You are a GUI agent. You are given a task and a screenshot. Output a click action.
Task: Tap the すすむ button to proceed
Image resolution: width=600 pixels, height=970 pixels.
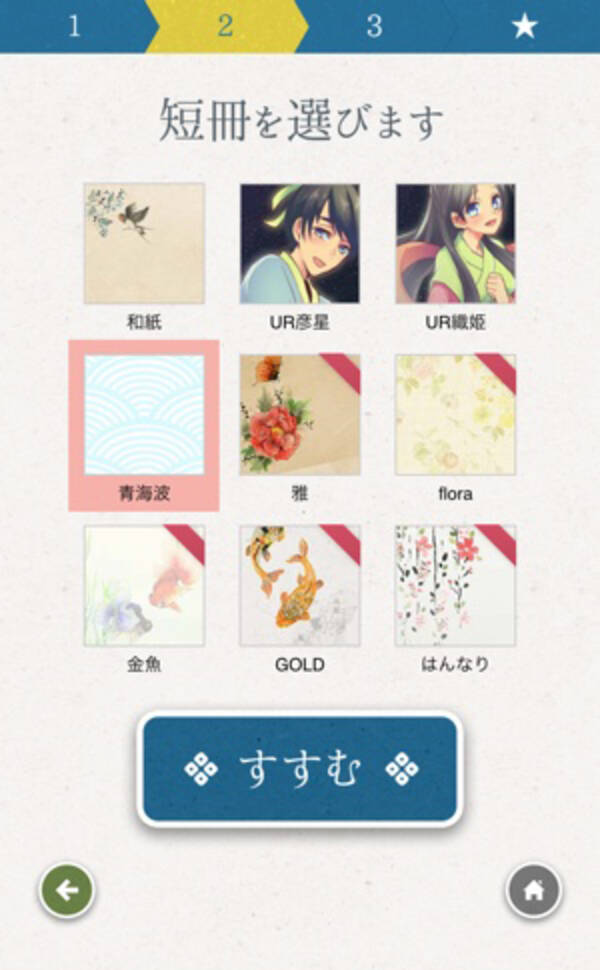pos(300,768)
